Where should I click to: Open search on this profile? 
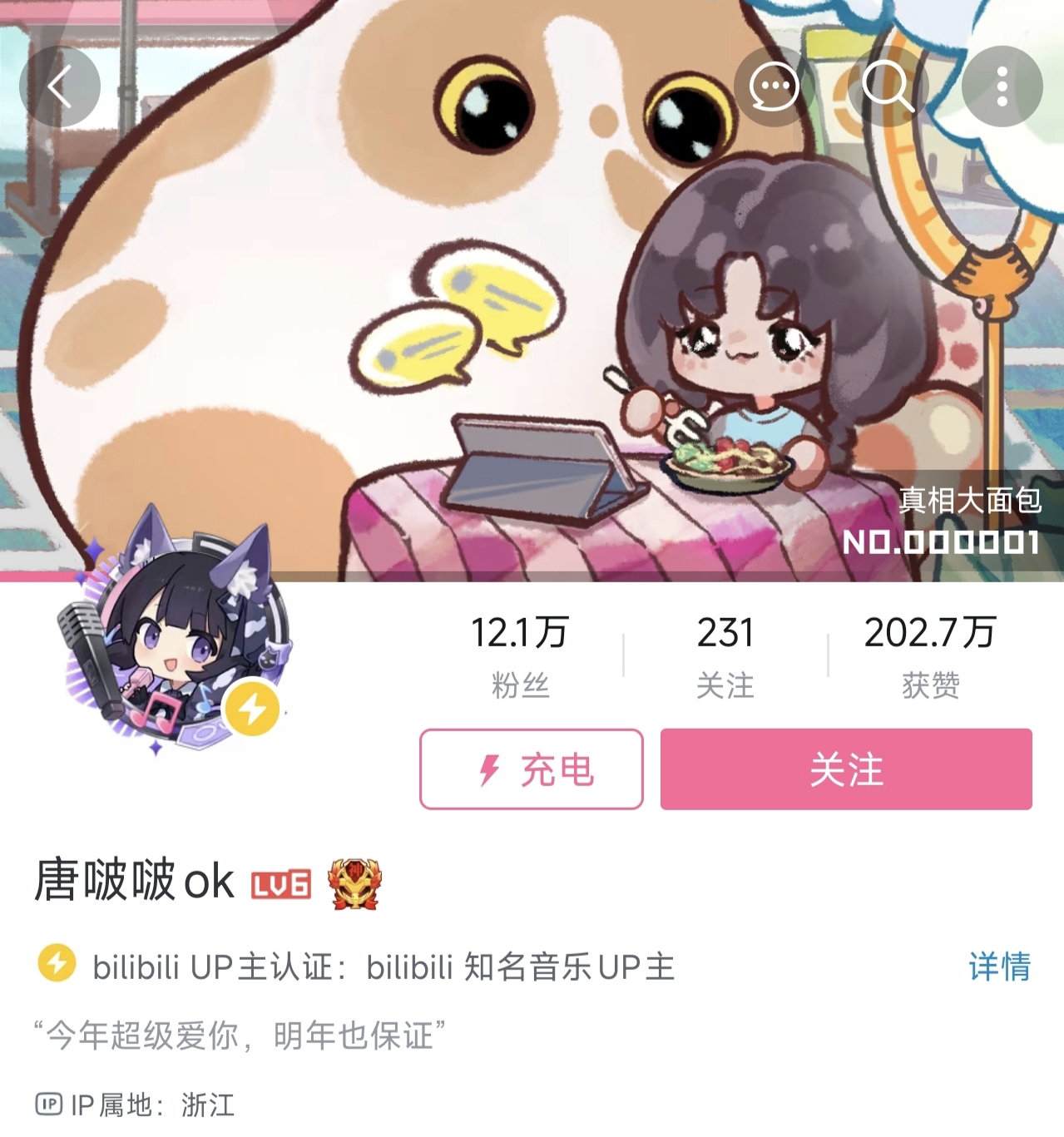(x=887, y=87)
